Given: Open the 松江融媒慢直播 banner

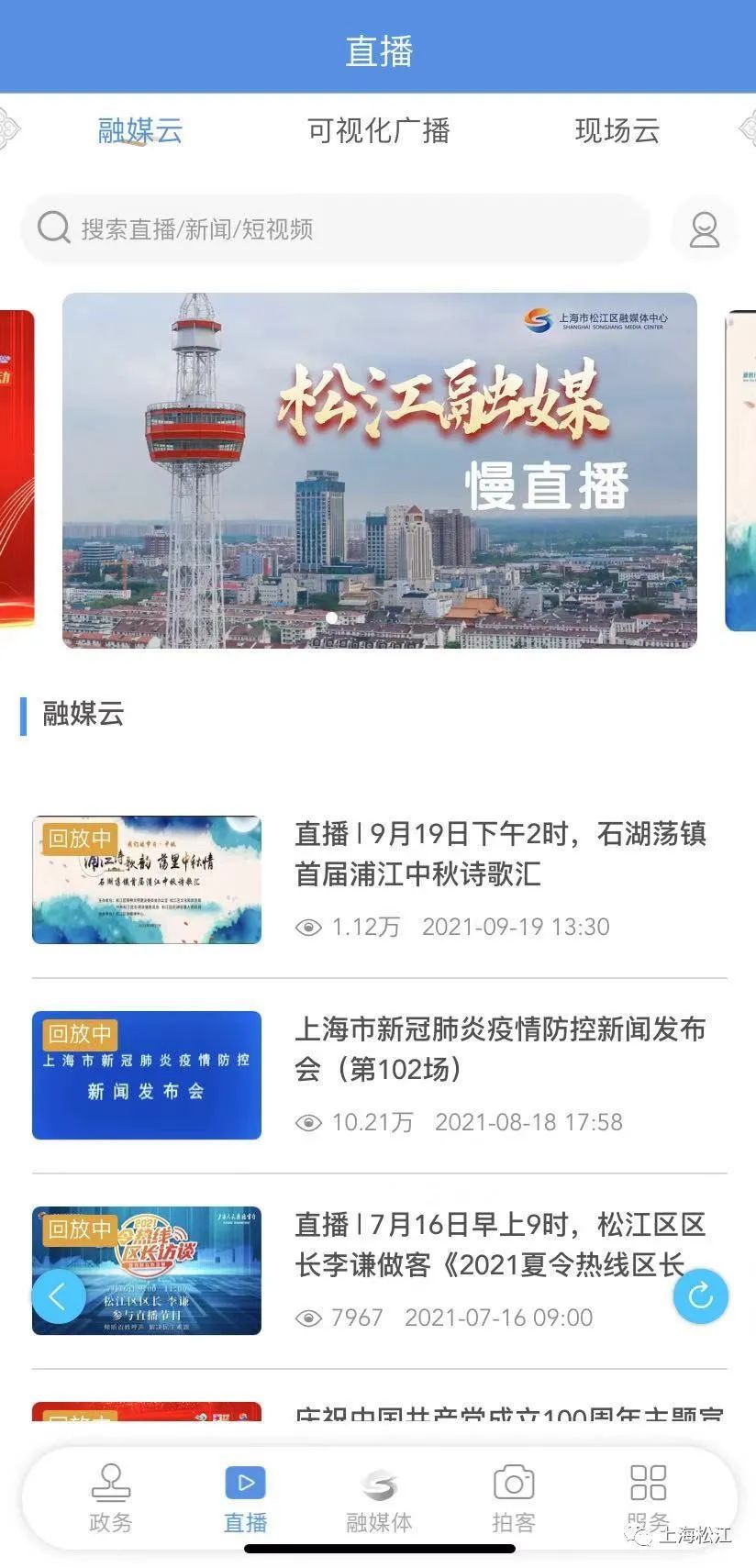Looking at the screenshot, I should click(379, 470).
